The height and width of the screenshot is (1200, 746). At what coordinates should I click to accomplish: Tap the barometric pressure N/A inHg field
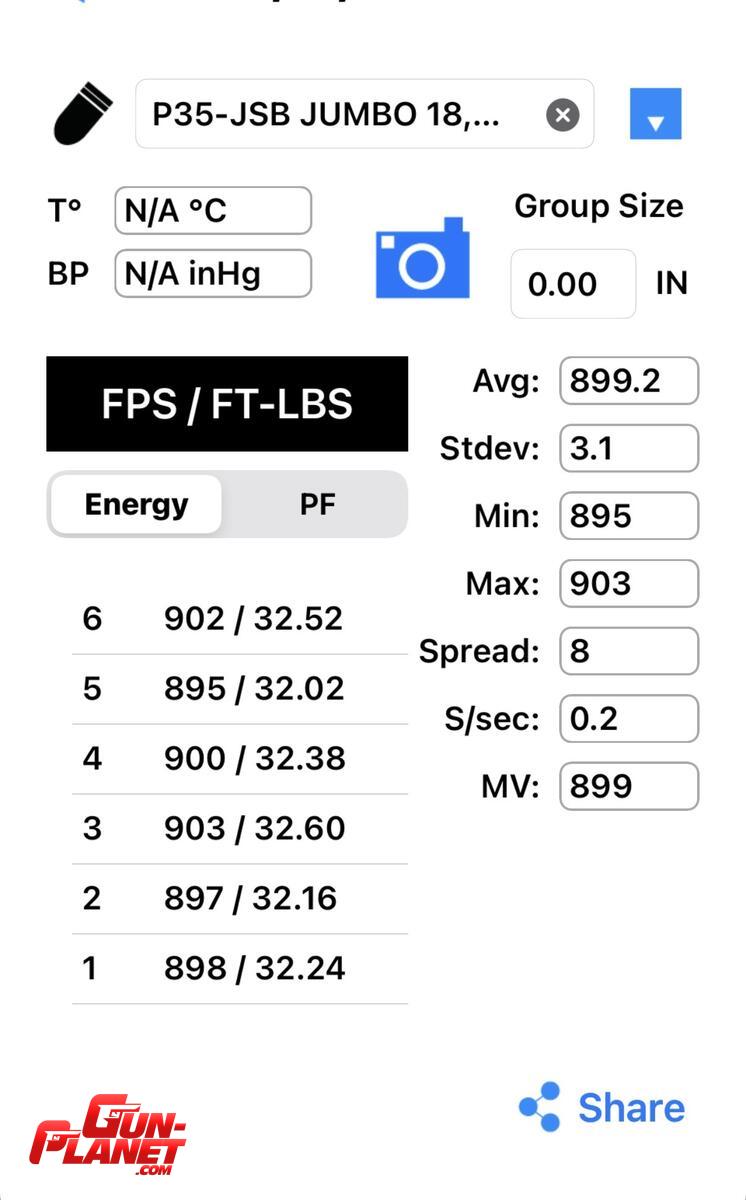click(212, 273)
